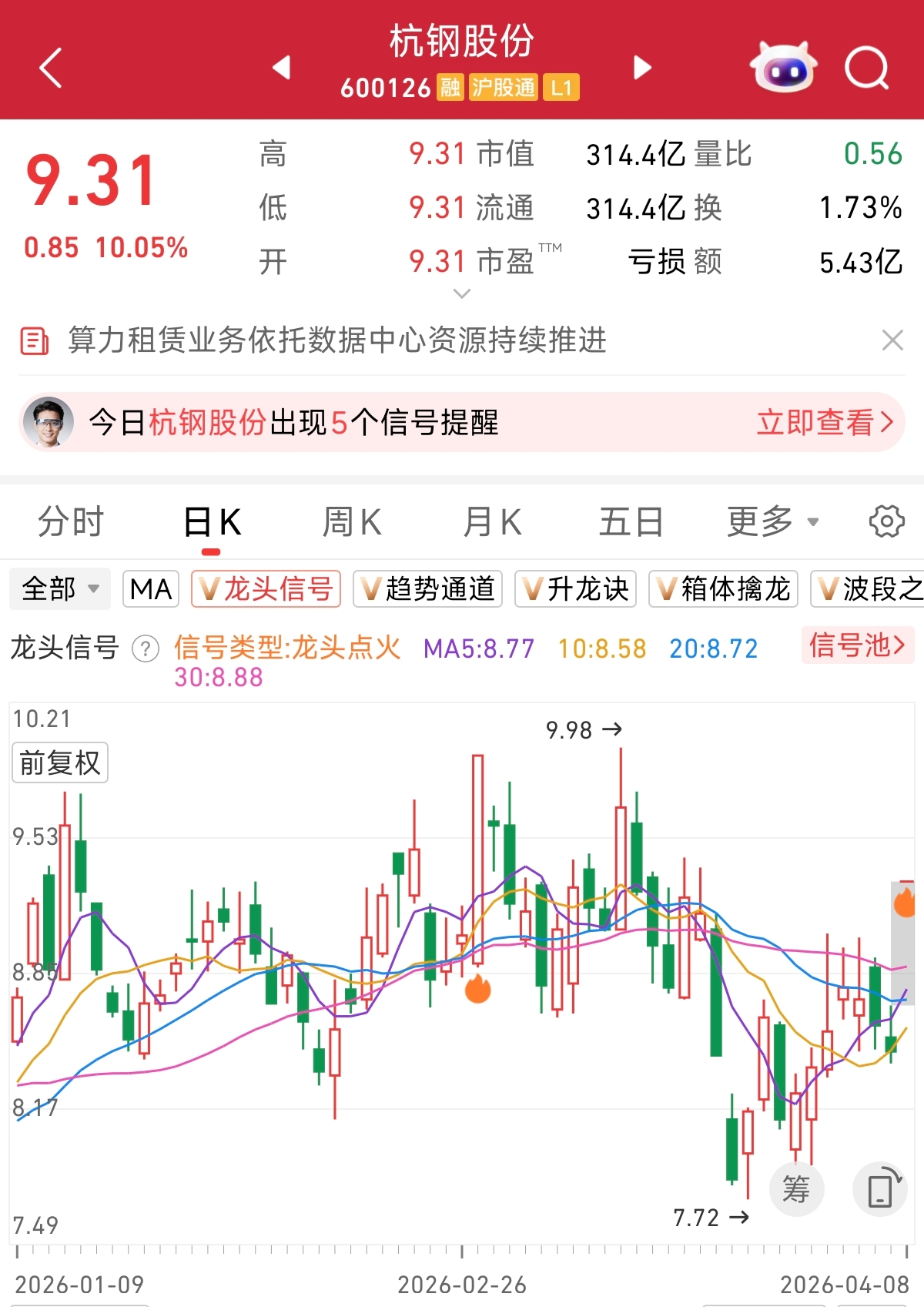Open 立即查看 for signal reminders

pos(825,422)
